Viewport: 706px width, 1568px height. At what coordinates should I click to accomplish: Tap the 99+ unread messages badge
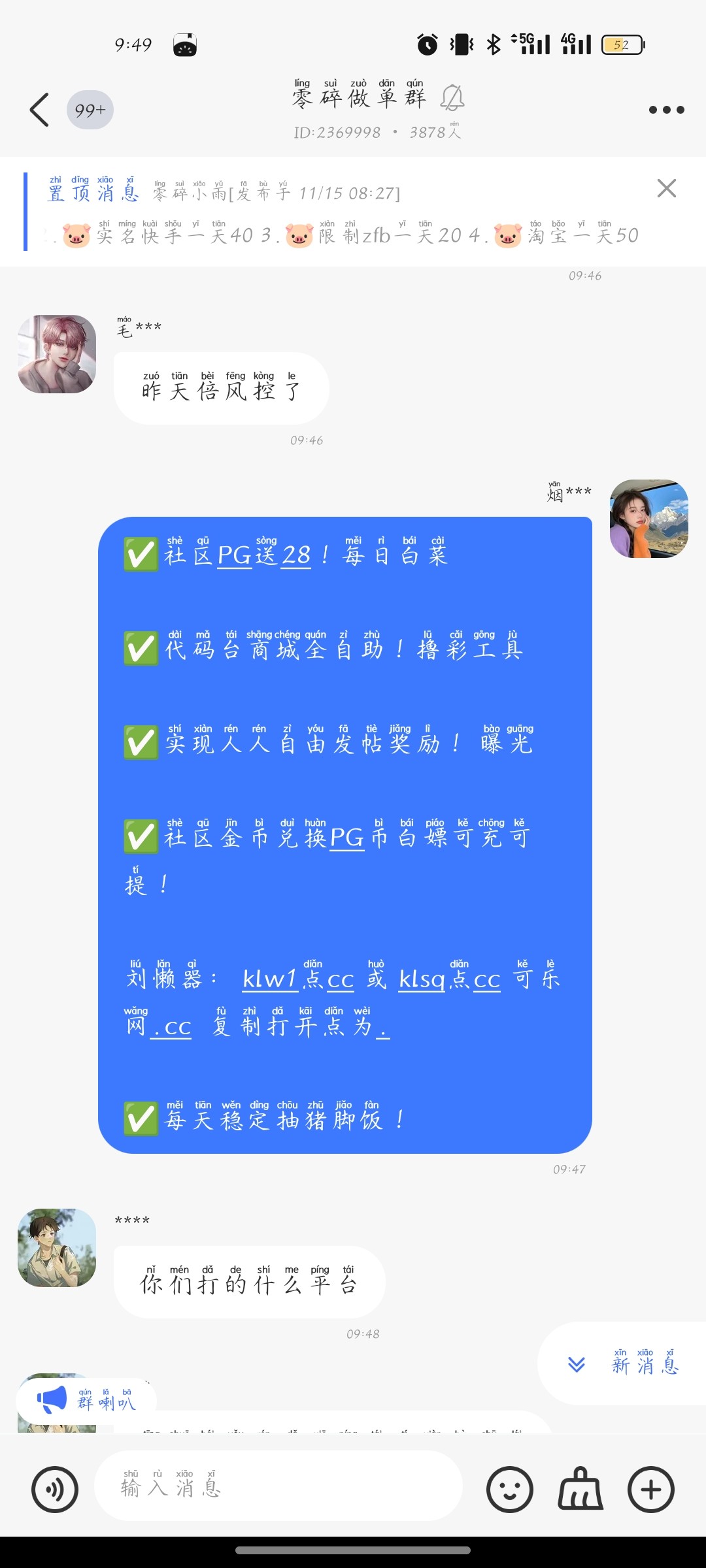[89, 110]
